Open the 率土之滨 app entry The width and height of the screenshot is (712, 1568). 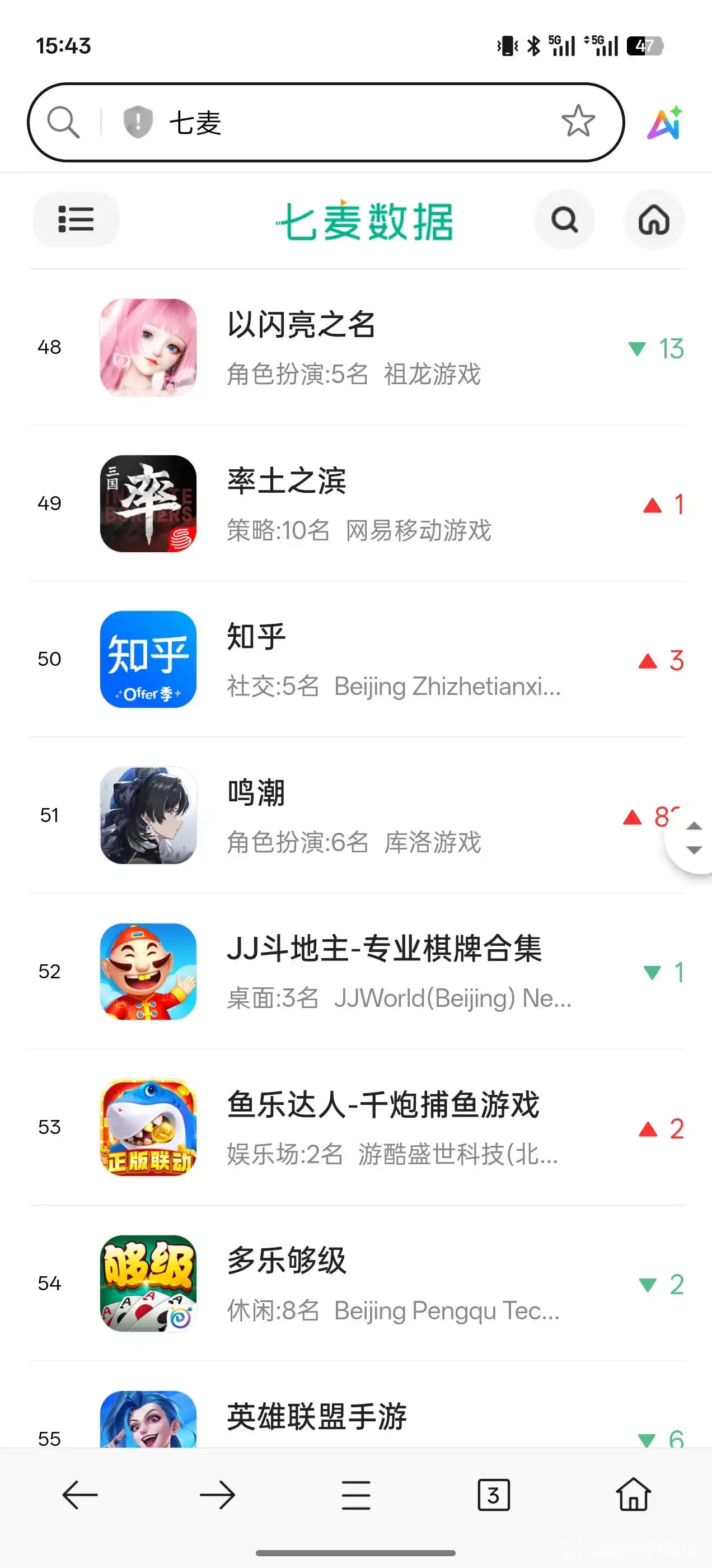pos(357,504)
